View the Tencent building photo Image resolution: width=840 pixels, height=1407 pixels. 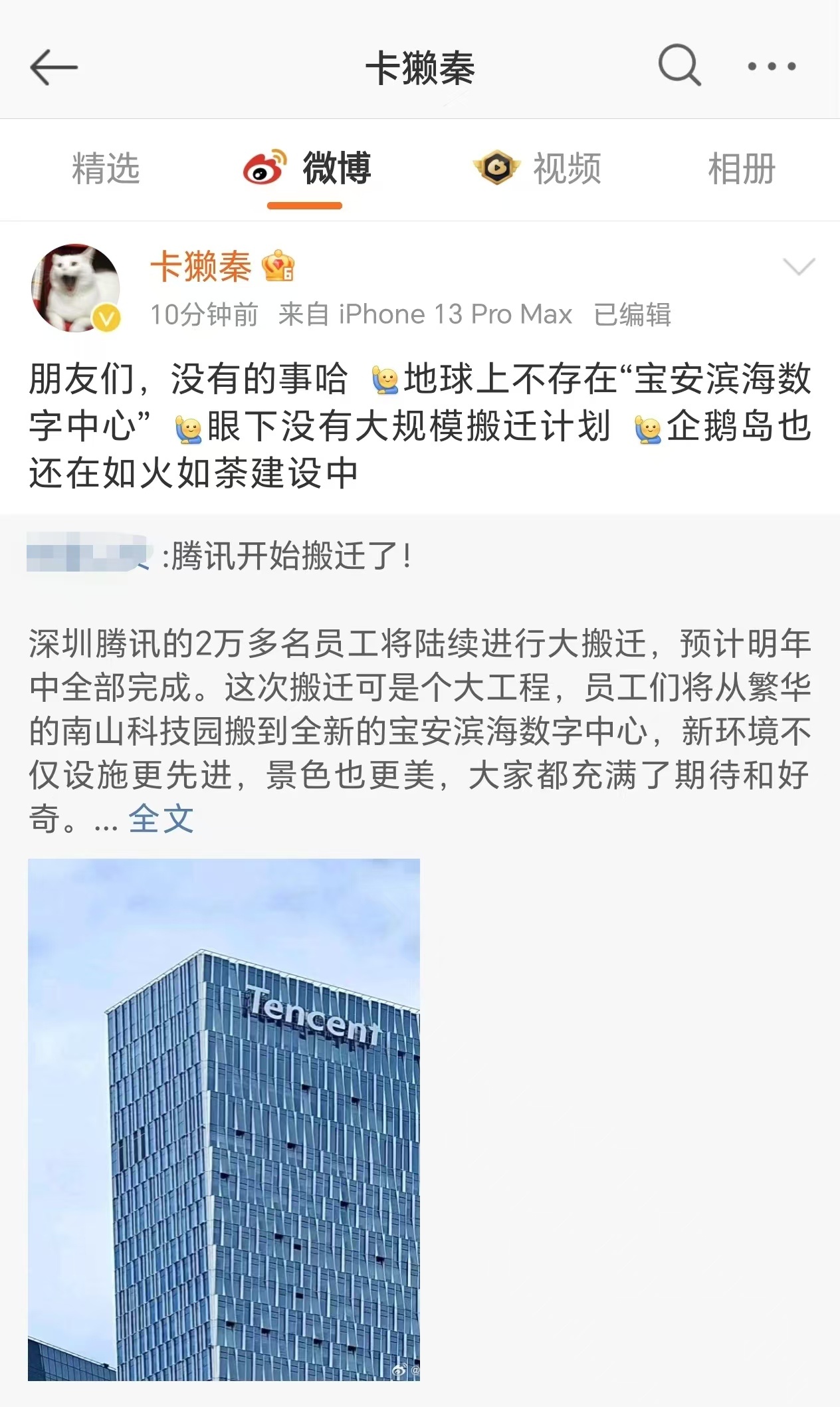pos(224,1119)
